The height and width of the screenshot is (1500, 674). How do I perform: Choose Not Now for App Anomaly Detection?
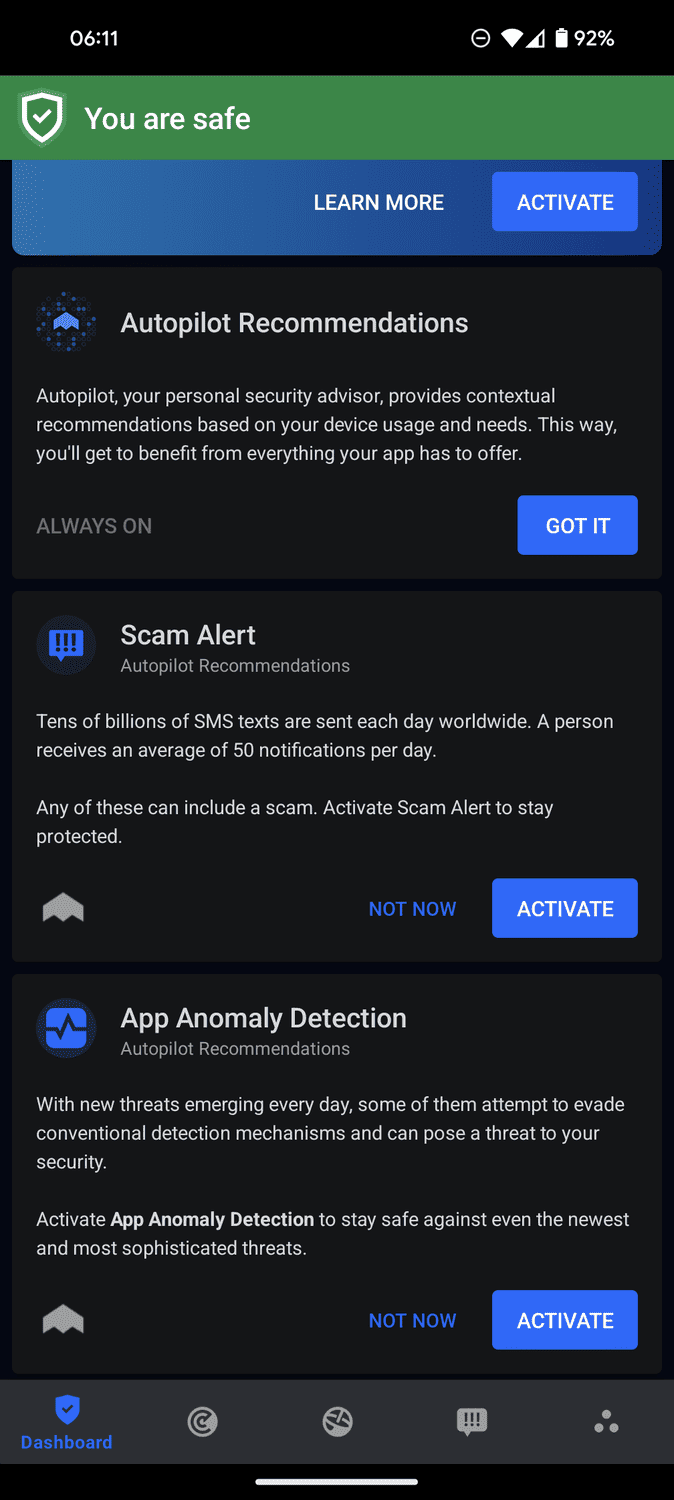[x=412, y=1320]
